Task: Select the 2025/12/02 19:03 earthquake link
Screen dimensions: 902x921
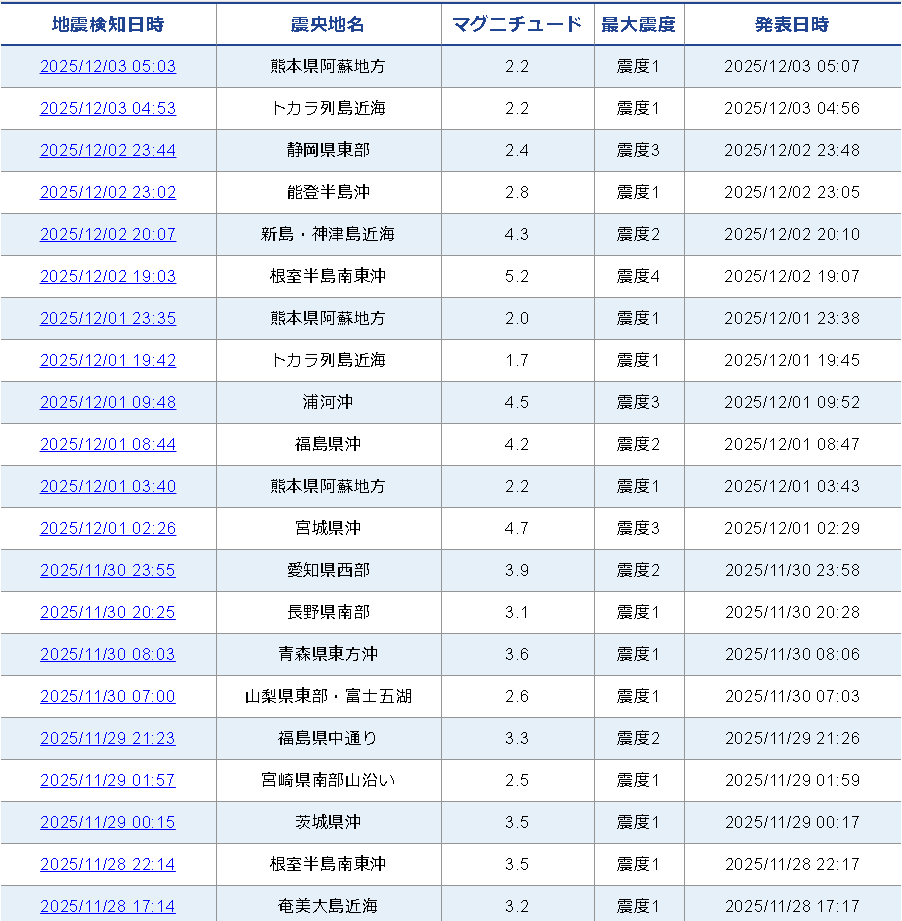Action: [108, 277]
